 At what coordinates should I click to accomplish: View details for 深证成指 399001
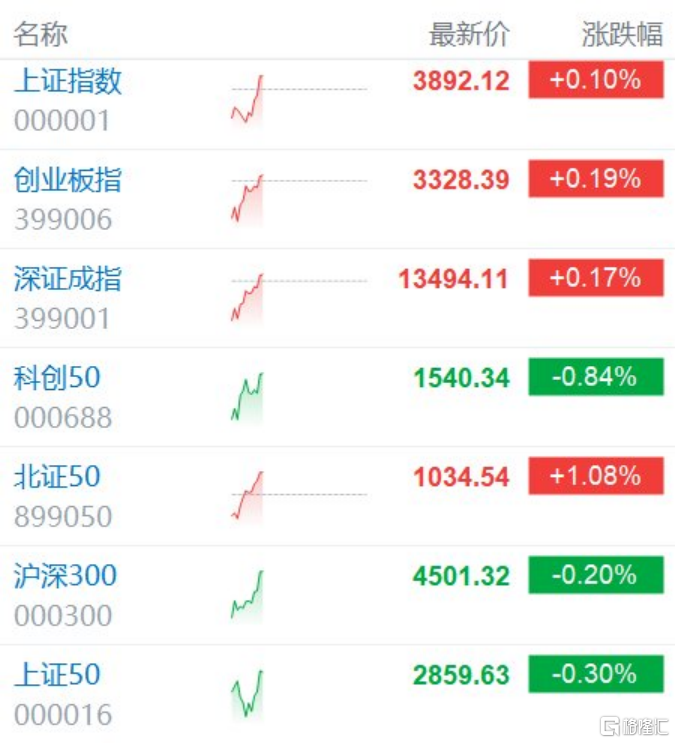point(338,298)
